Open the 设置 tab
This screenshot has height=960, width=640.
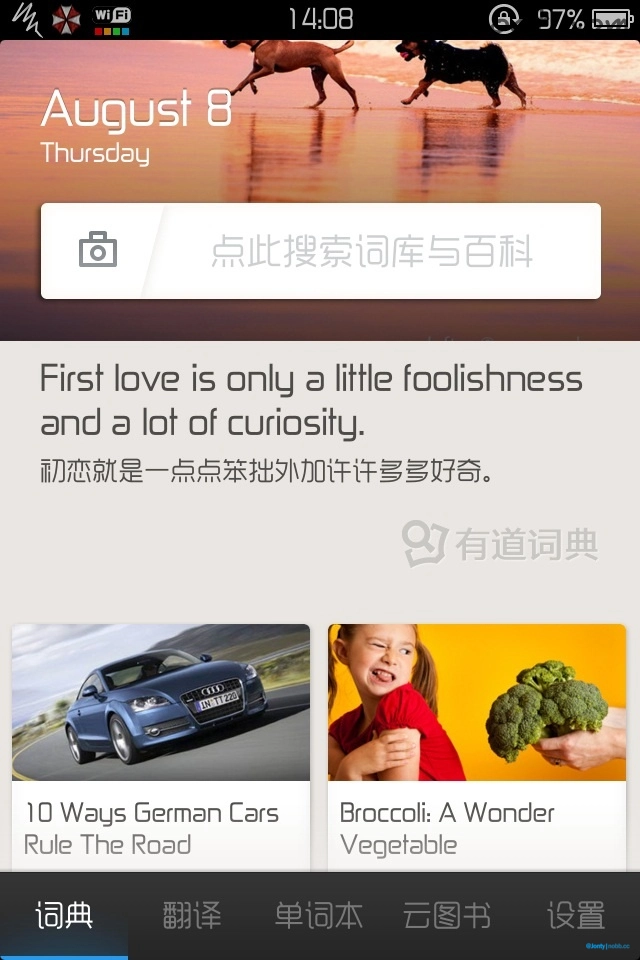click(x=576, y=915)
